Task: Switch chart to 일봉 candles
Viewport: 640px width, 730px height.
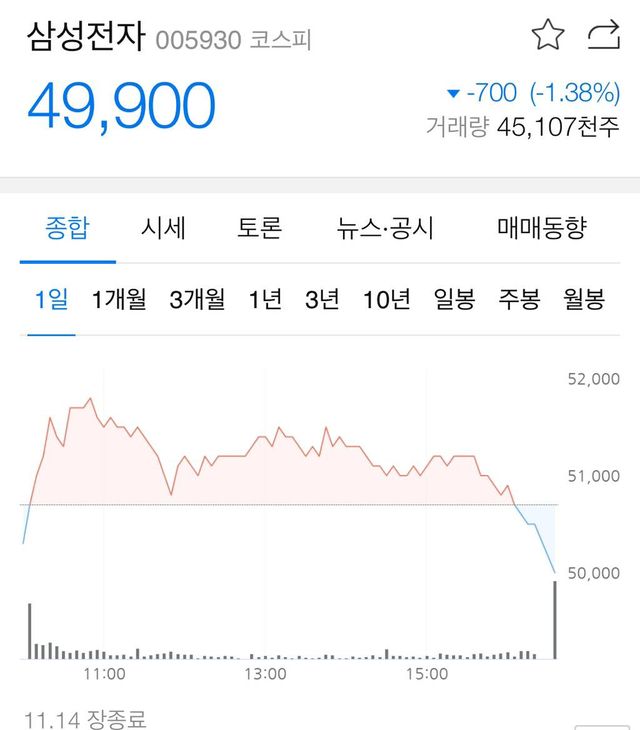Action: pyautogui.click(x=454, y=299)
